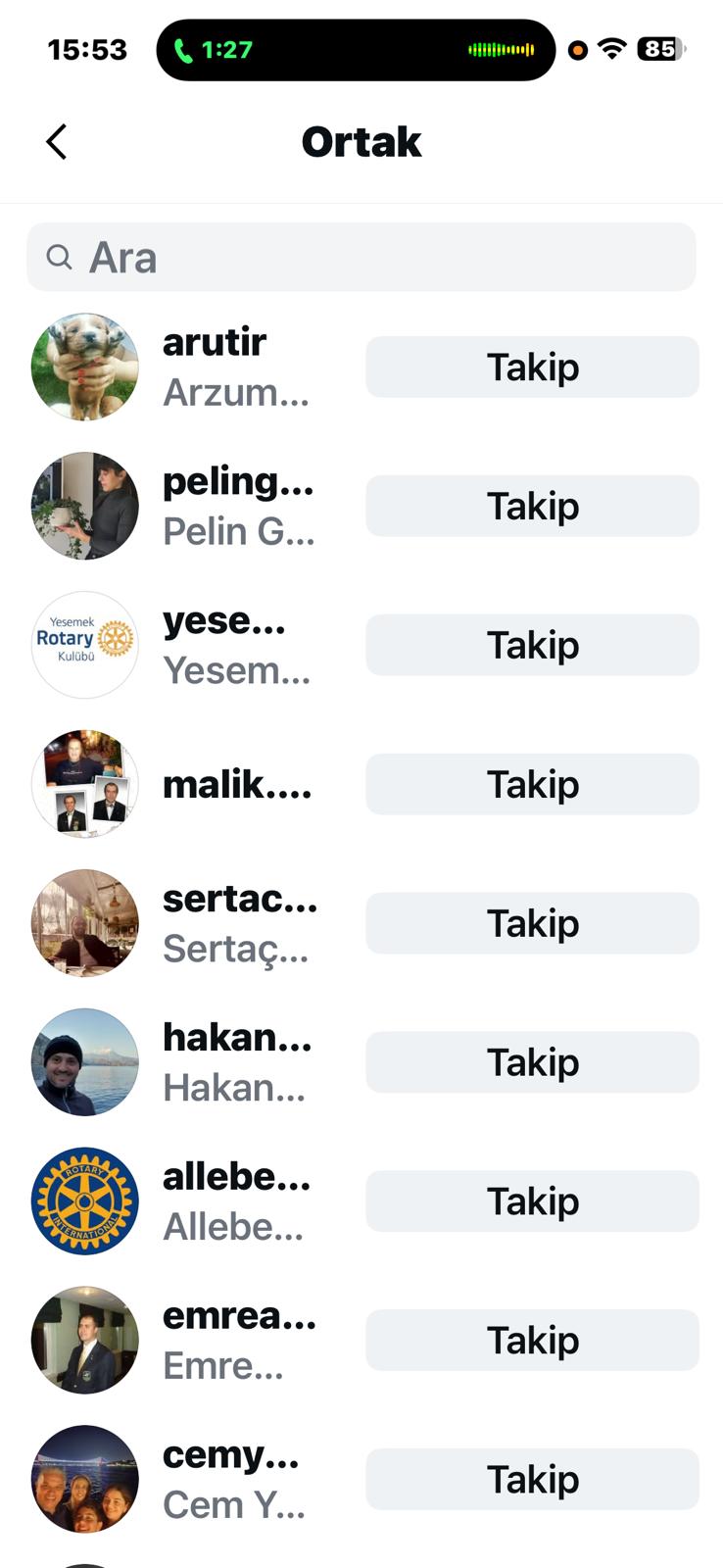Tap Takip next to Pelin G...
Image resolution: width=723 pixels, height=1568 pixels.
point(532,507)
